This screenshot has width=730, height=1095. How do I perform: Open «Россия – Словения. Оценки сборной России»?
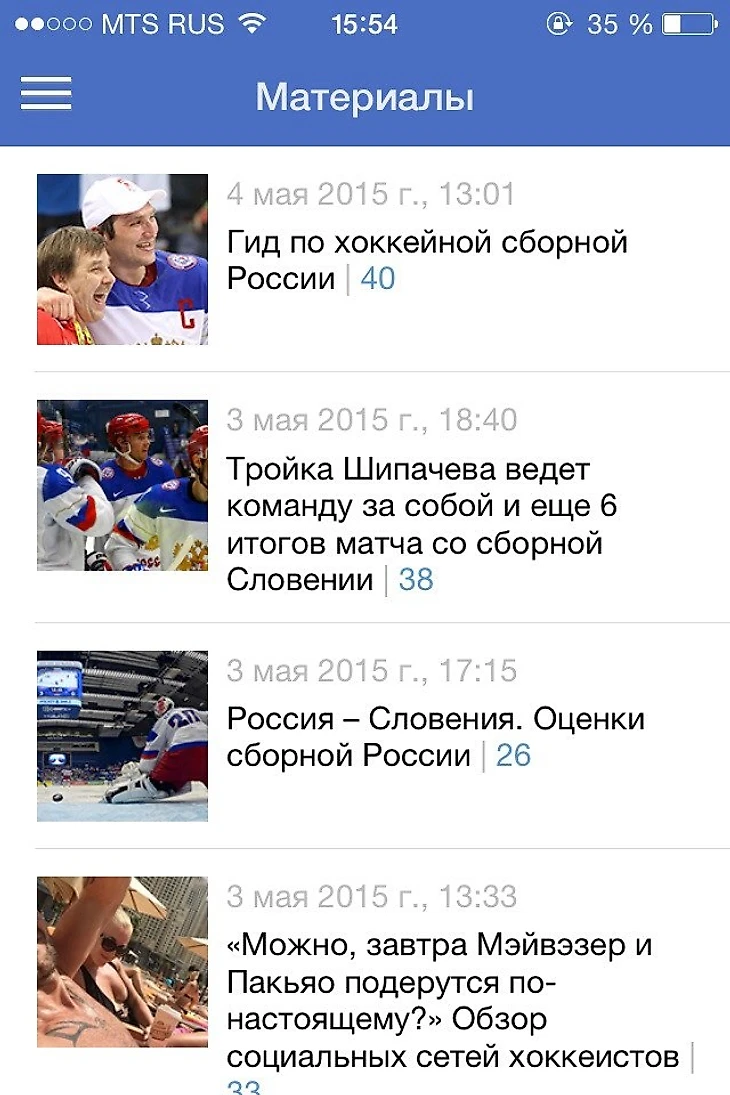click(435, 736)
